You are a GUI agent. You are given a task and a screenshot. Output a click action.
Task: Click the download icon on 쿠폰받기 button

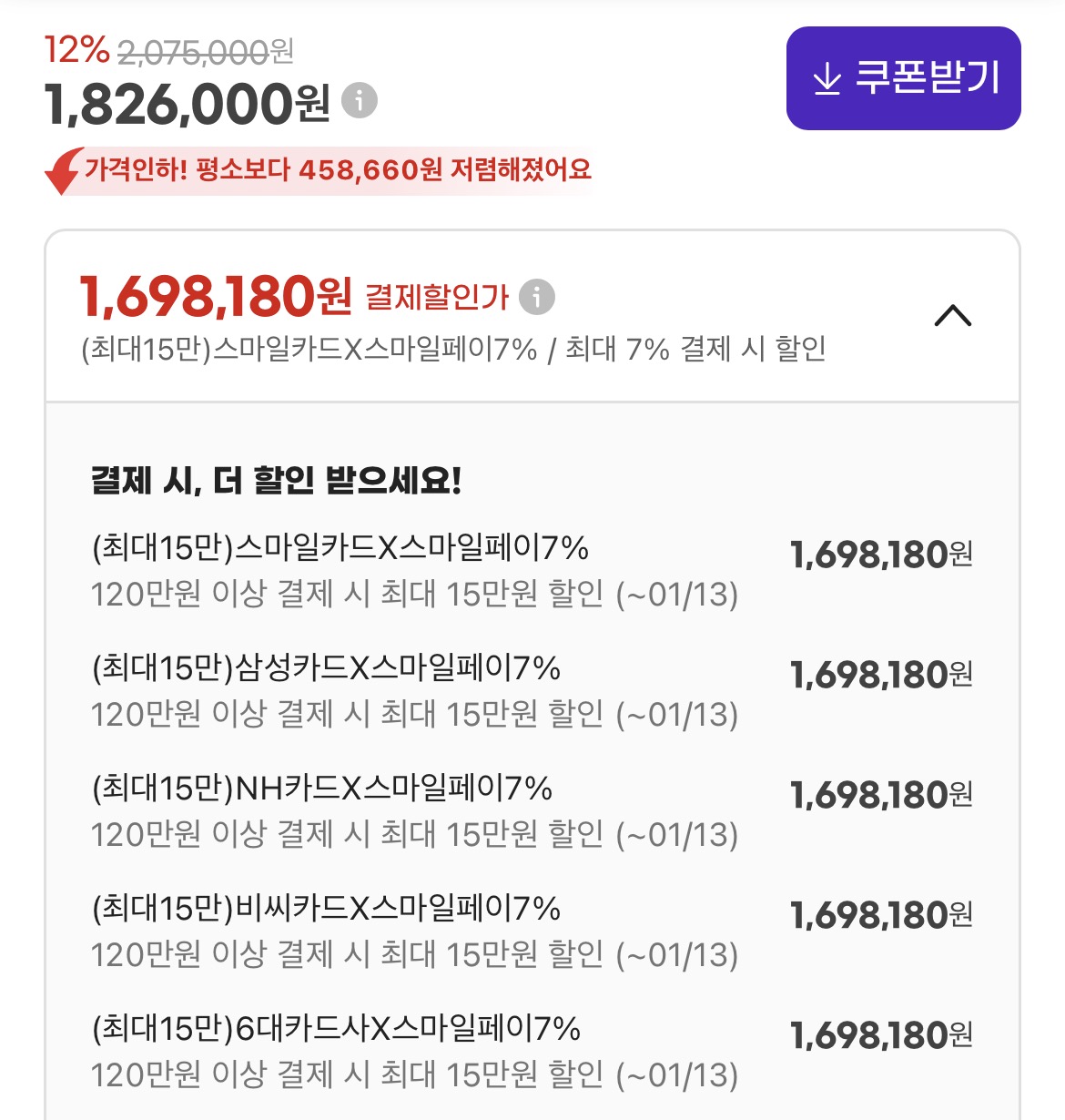tap(827, 80)
